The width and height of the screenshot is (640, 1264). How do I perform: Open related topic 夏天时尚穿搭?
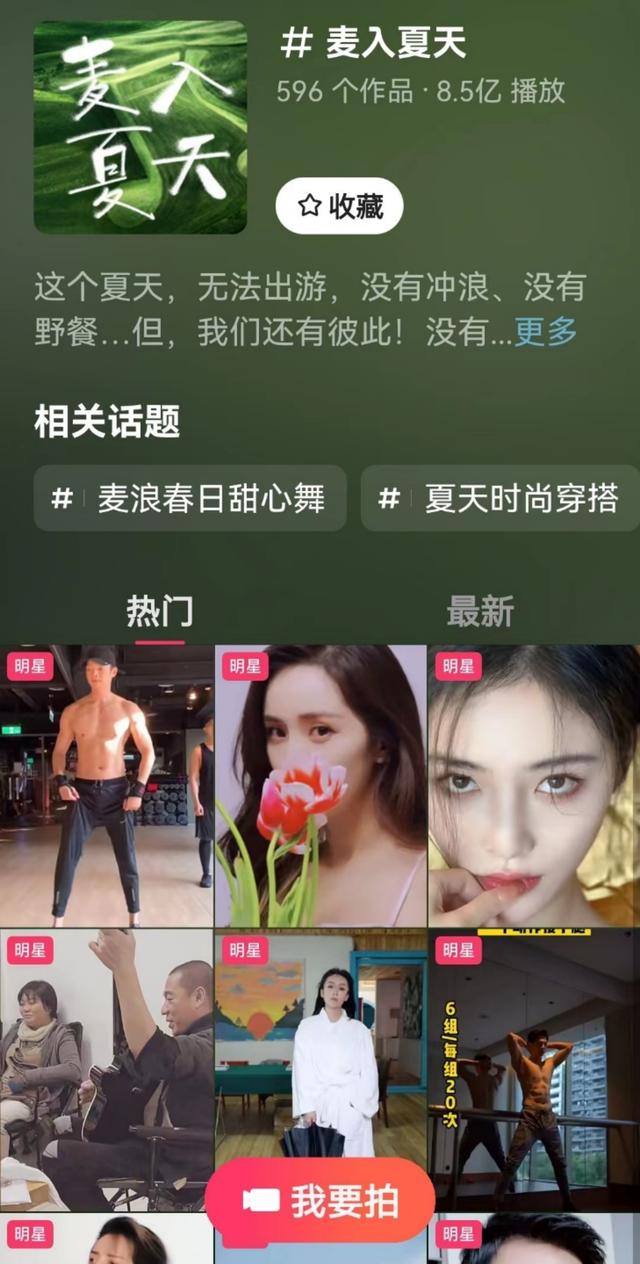[502, 498]
